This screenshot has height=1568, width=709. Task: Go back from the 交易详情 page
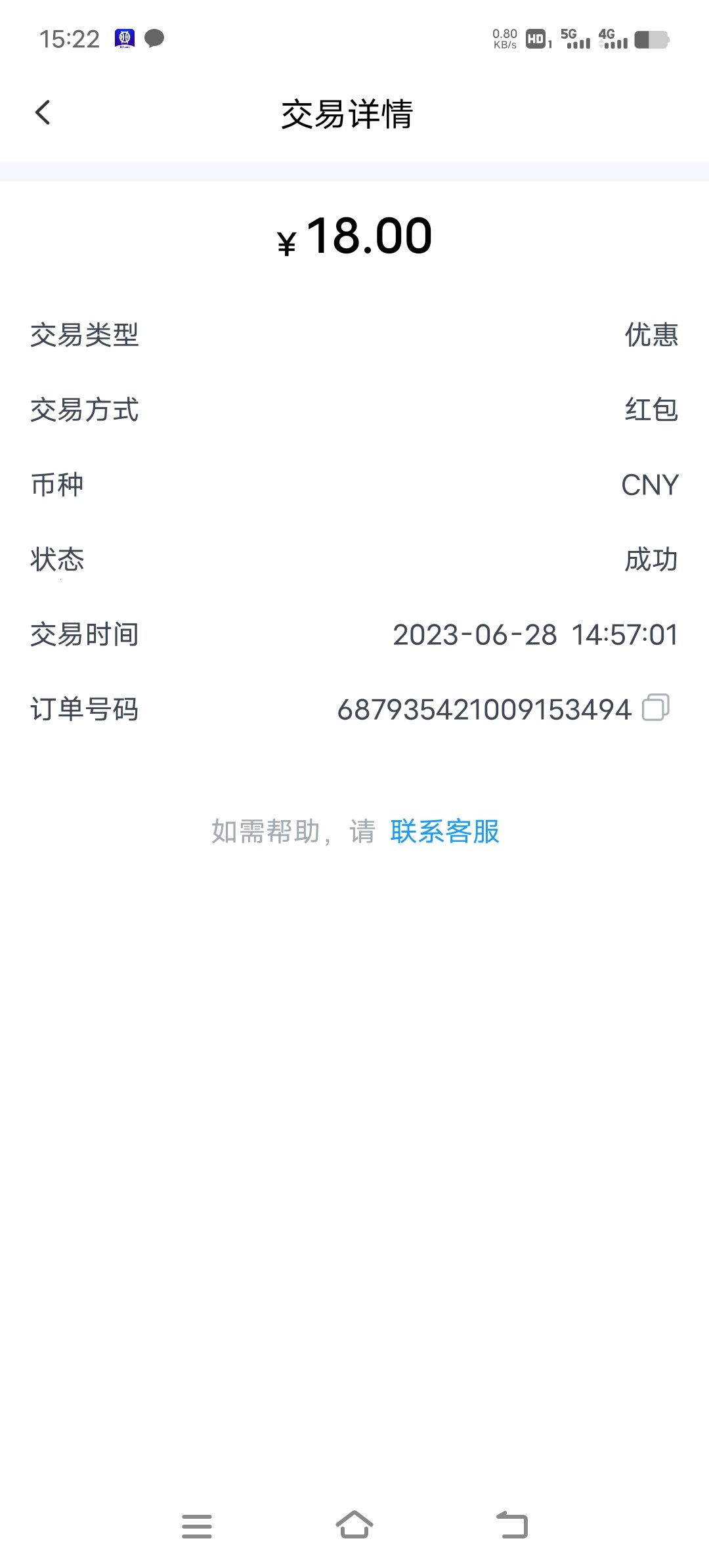(43, 113)
